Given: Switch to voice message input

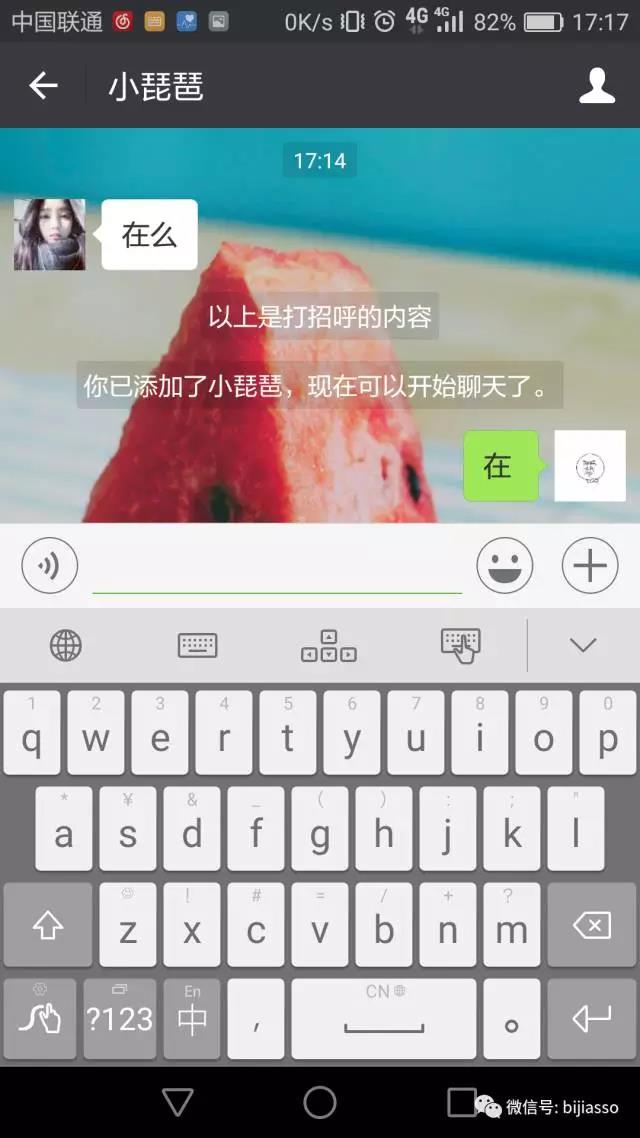Looking at the screenshot, I should pos(49,566).
